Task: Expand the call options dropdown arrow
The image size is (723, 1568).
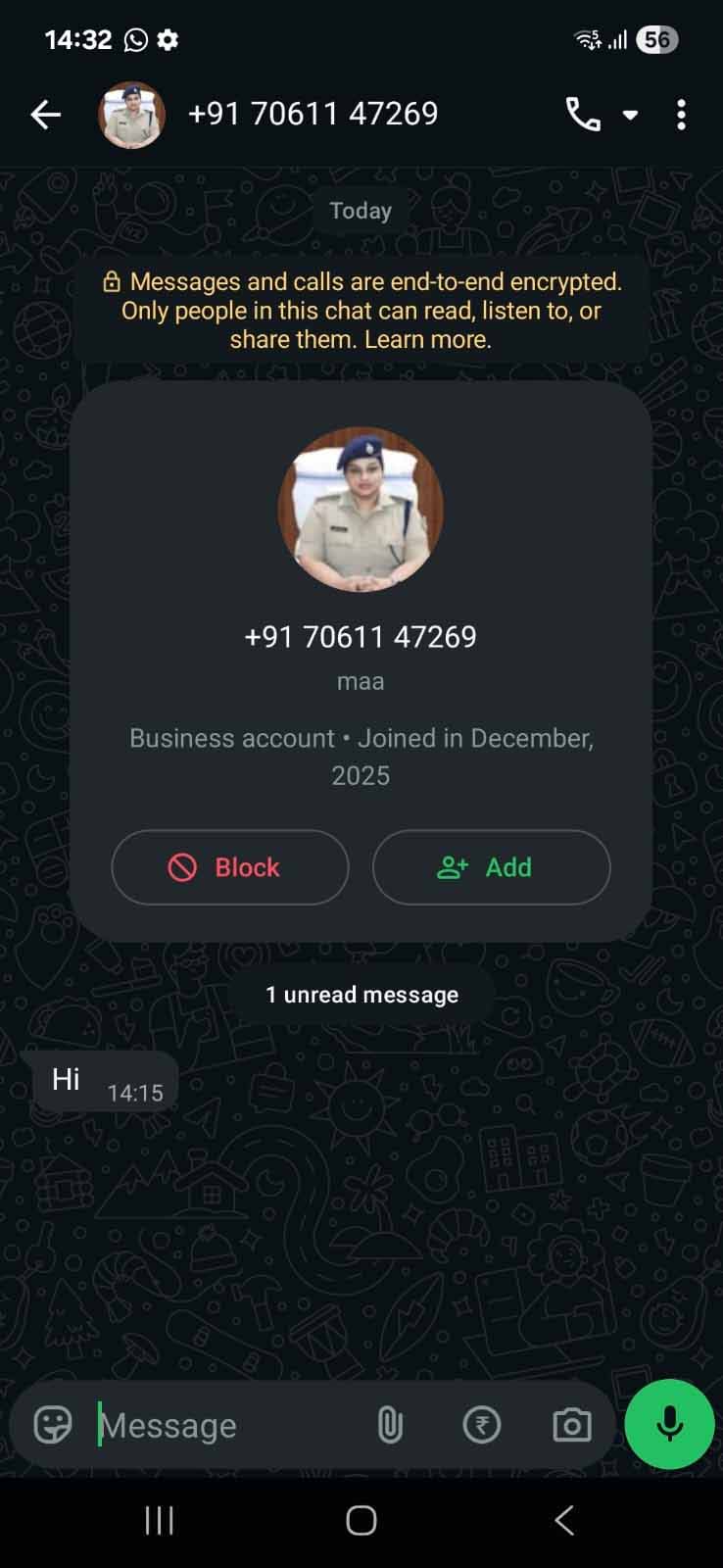Action: [631, 115]
